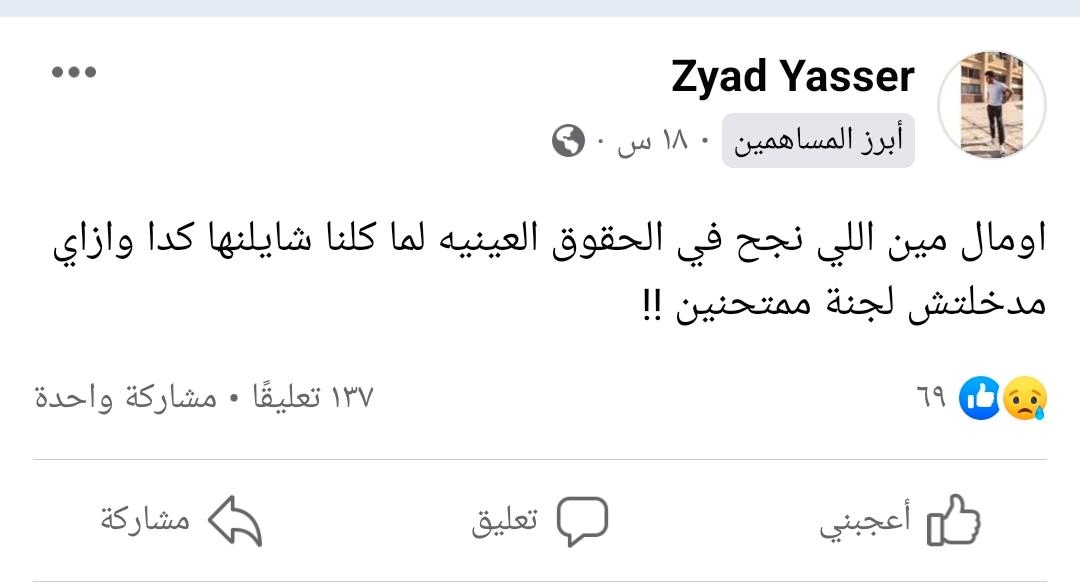The width and height of the screenshot is (1080, 585).
Task: Tap the أبرز المساهمين badge
Action: 818,141
